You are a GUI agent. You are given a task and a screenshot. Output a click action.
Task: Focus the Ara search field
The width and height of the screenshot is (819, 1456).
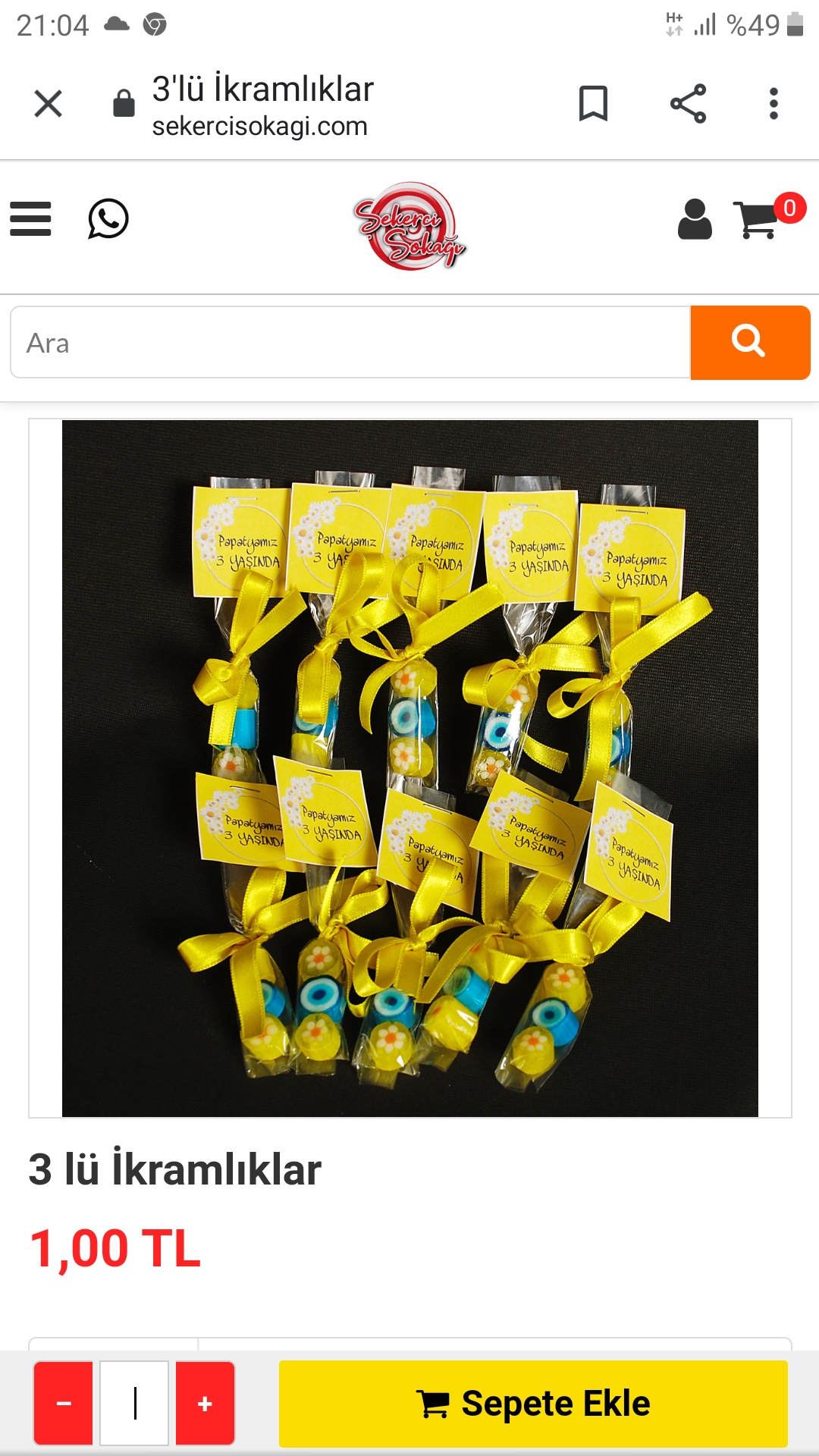pyautogui.click(x=350, y=343)
